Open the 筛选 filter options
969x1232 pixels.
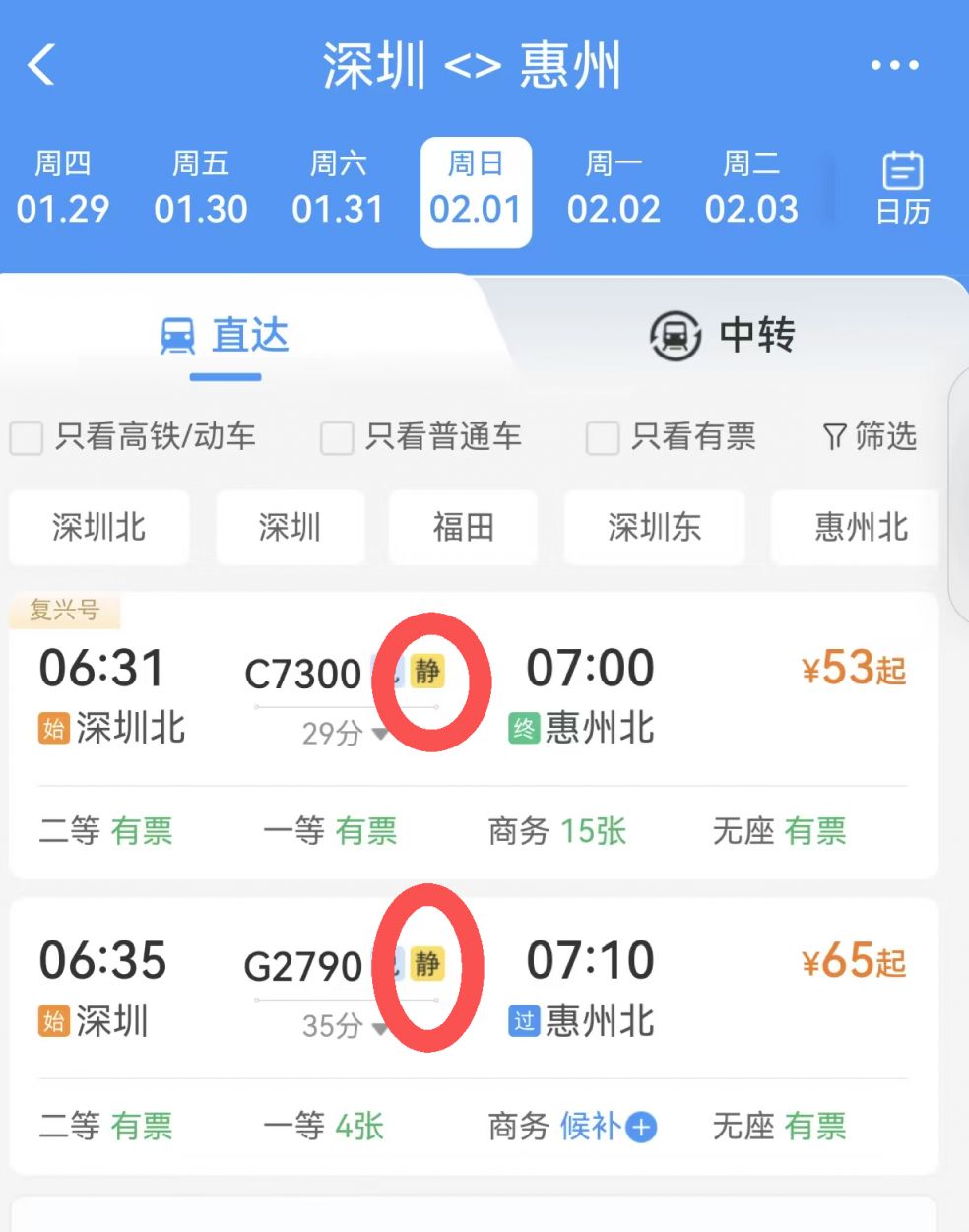click(x=870, y=436)
